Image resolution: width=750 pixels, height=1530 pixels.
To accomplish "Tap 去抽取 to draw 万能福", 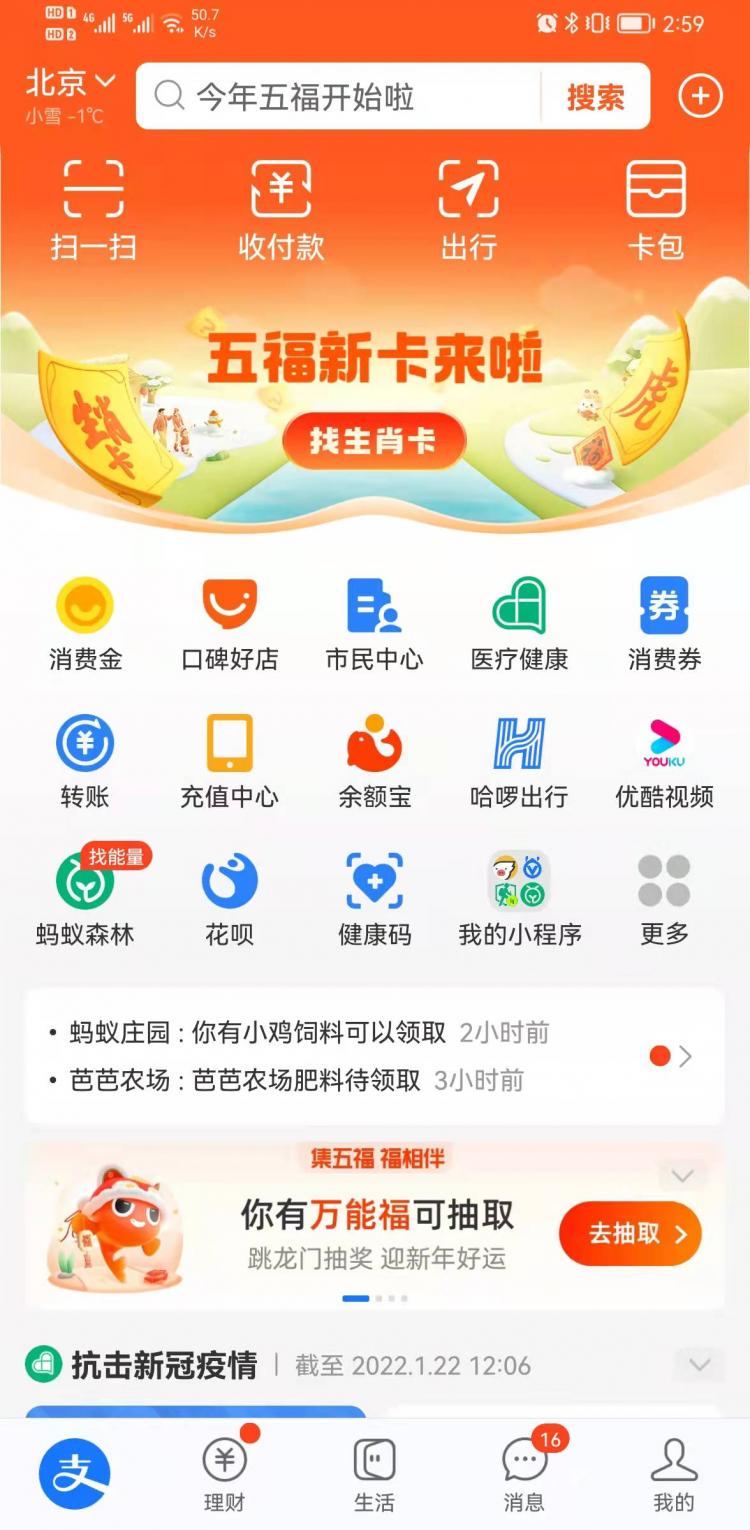I will (629, 1233).
